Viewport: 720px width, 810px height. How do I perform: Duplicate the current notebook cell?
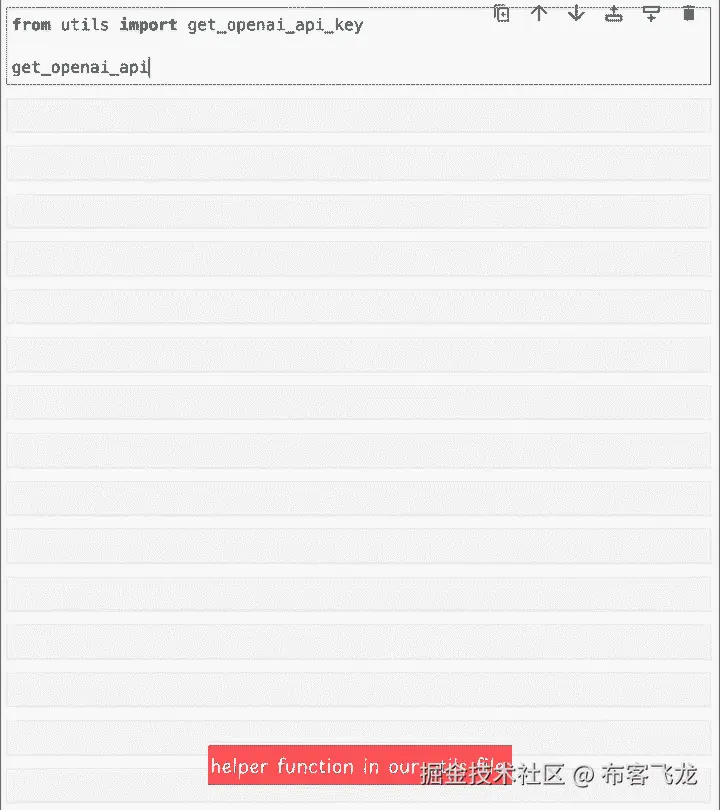tap(502, 14)
